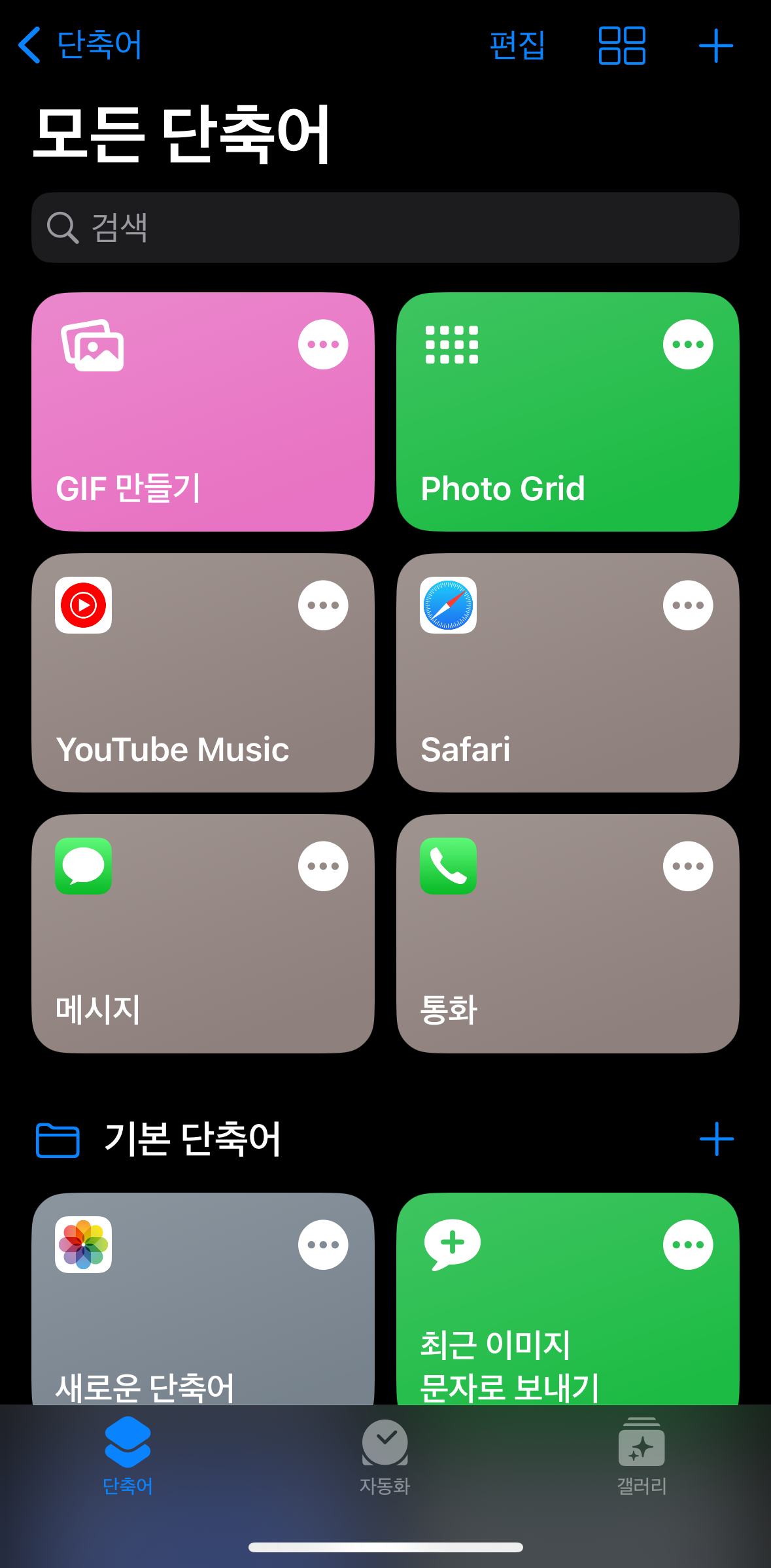Open YouTube Music shortcut options via ellipsis
Image resolution: width=771 pixels, height=1568 pixels.
(322, 605)
